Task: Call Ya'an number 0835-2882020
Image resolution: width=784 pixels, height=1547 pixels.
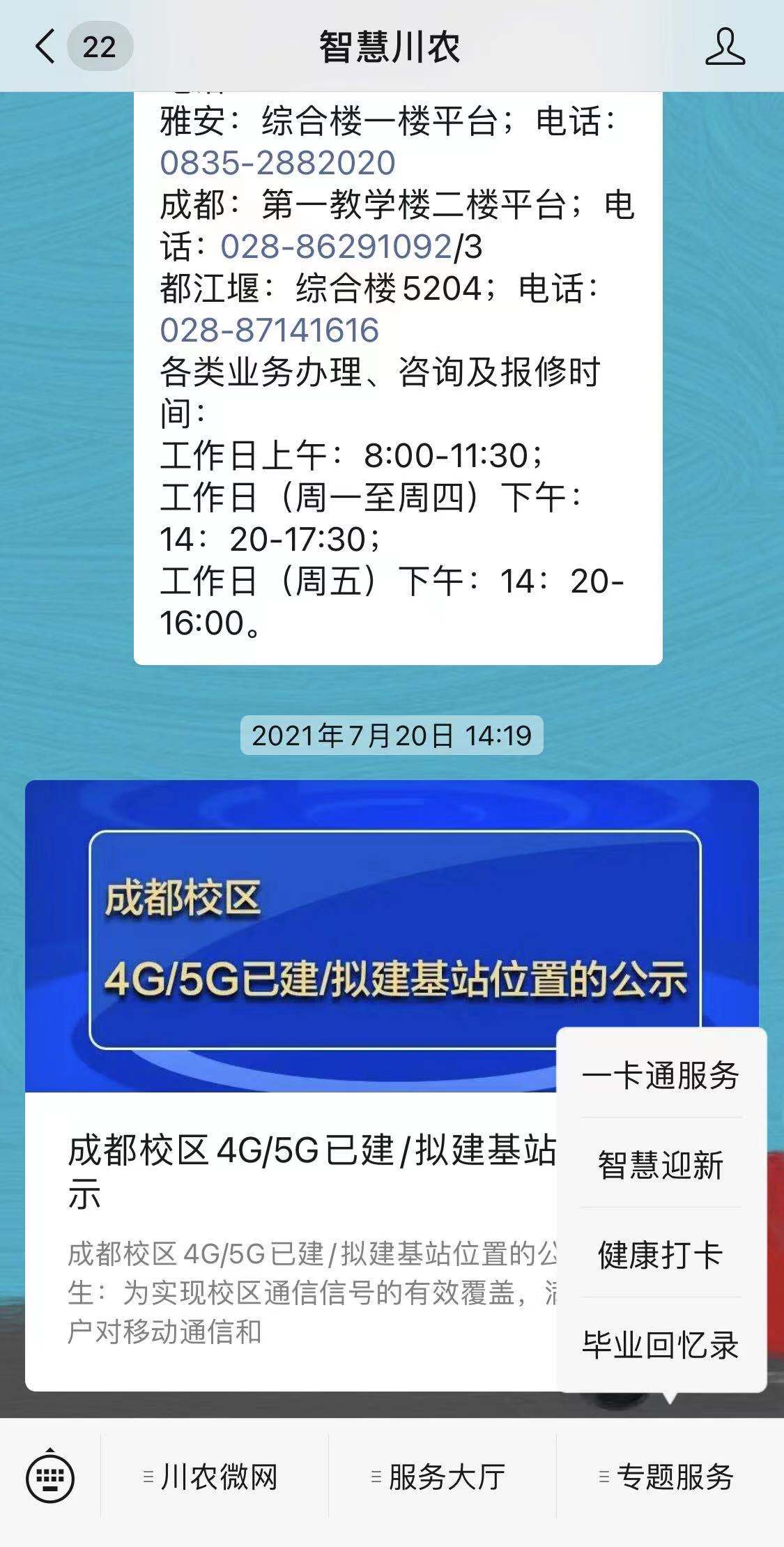Action: click(277, 163)
